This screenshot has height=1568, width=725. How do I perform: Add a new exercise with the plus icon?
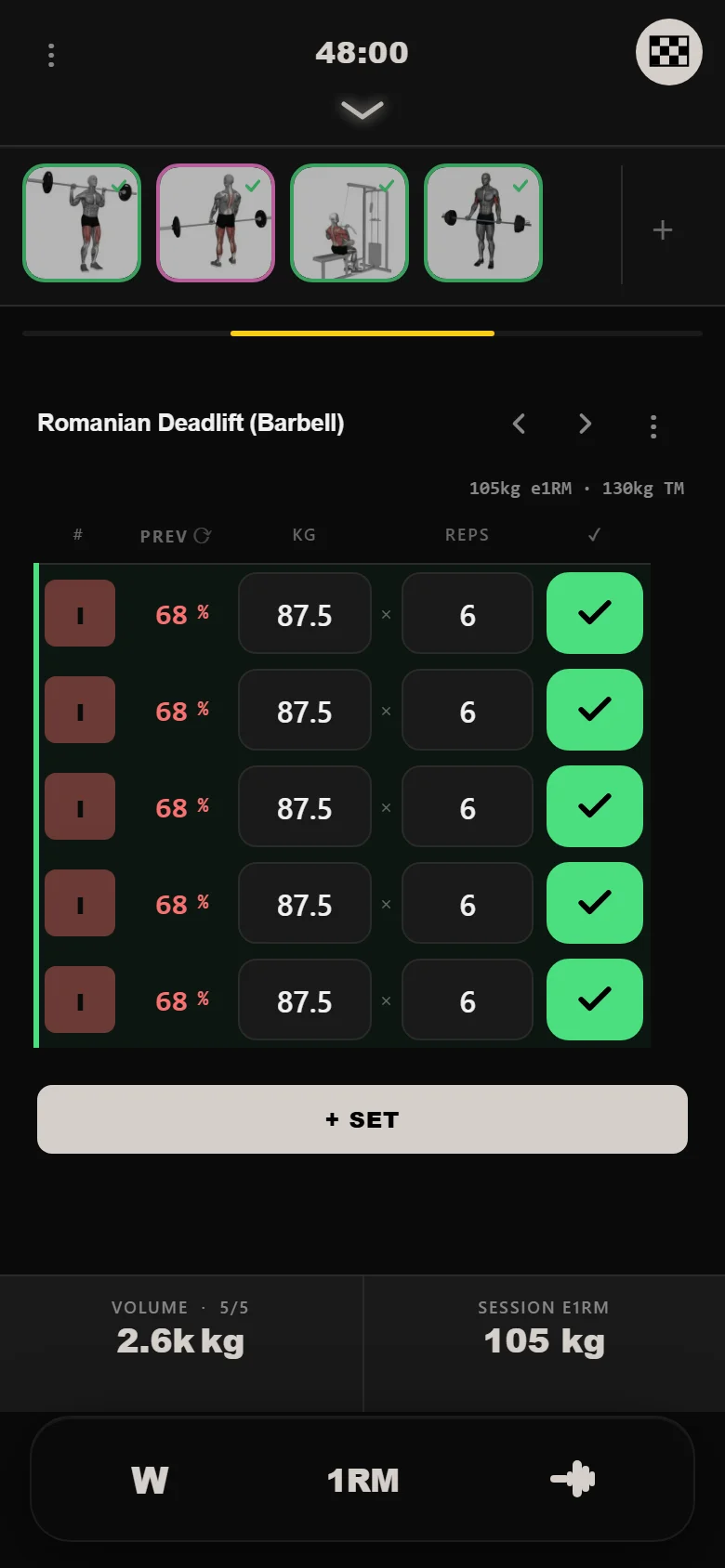coord(663,229)
